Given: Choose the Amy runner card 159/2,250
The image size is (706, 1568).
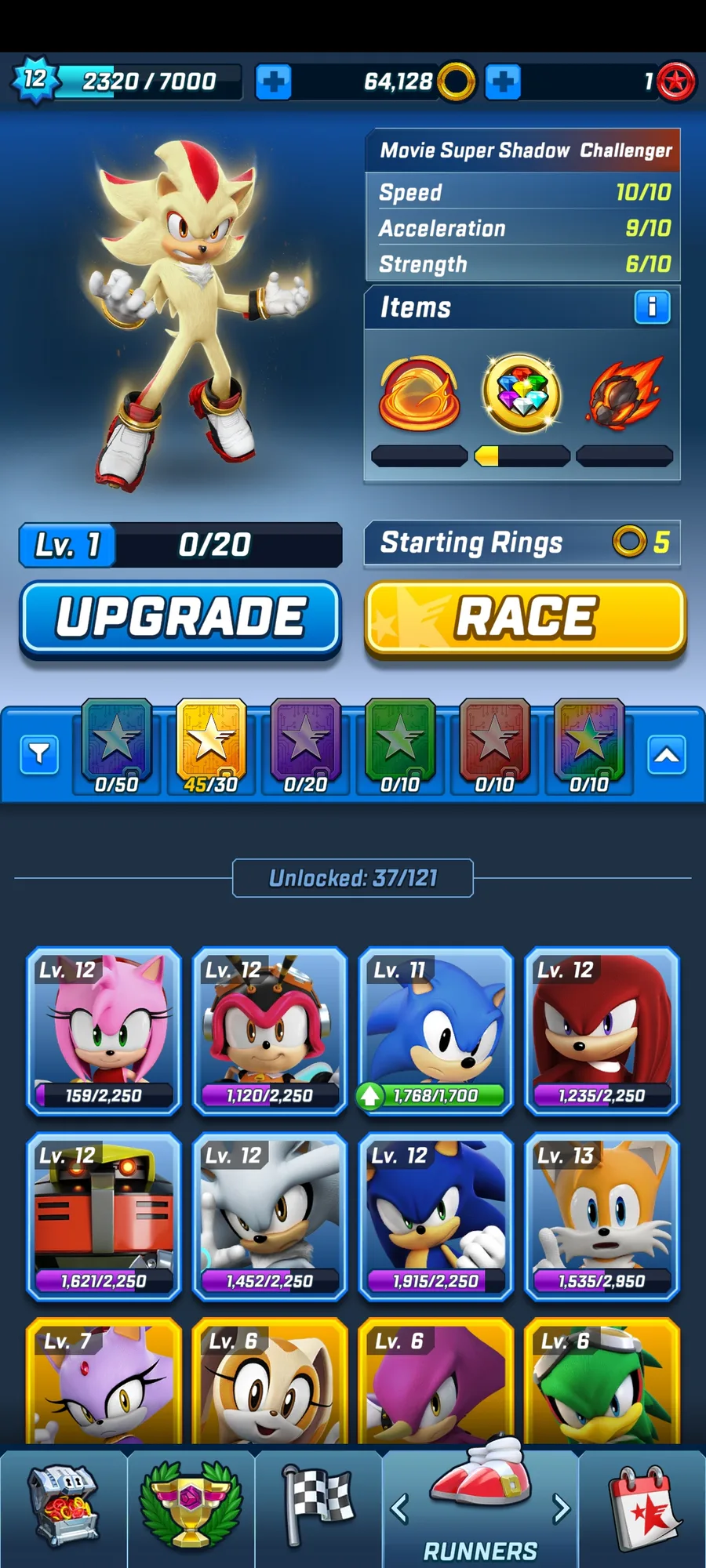Looking at the screenshot, I should 104,1031.
